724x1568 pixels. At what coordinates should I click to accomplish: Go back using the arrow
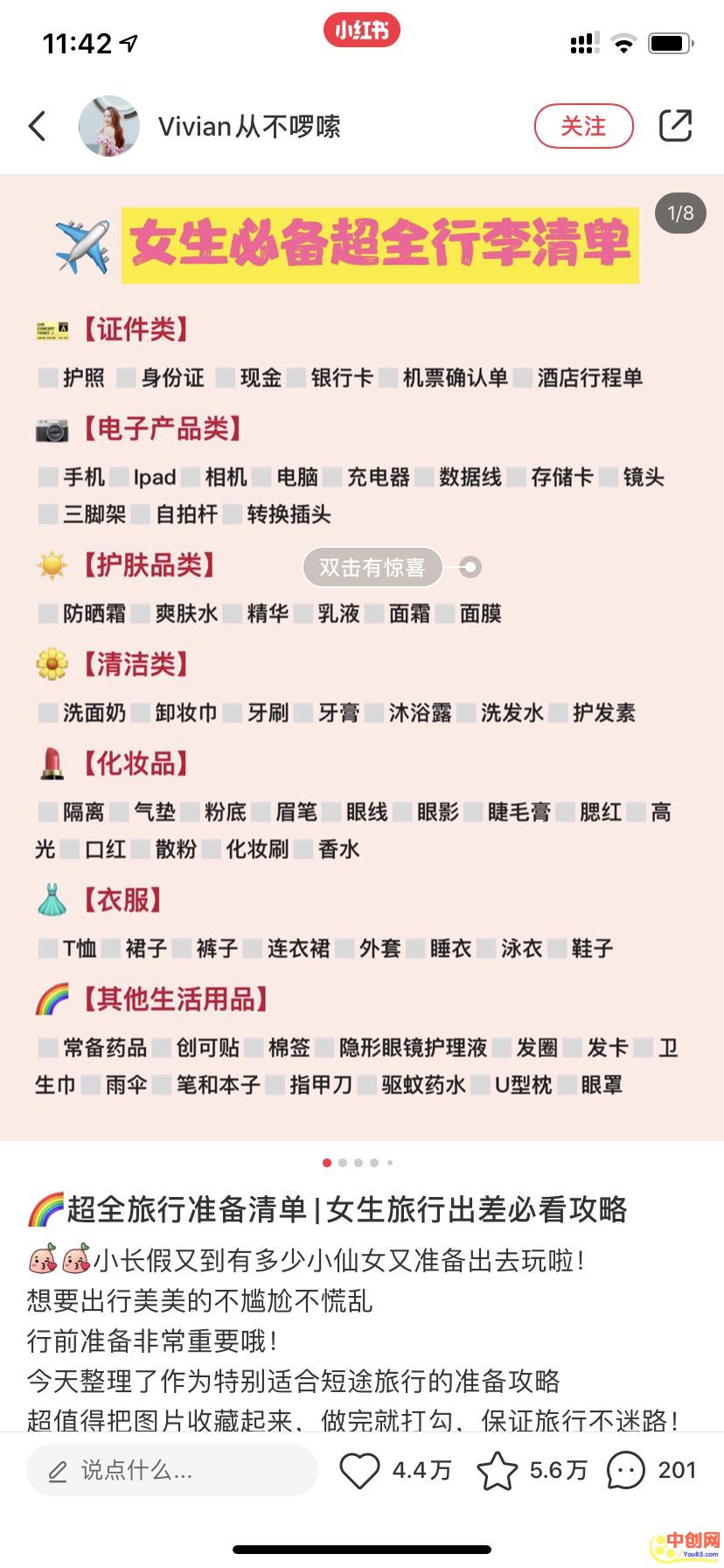tap(37, 126)
